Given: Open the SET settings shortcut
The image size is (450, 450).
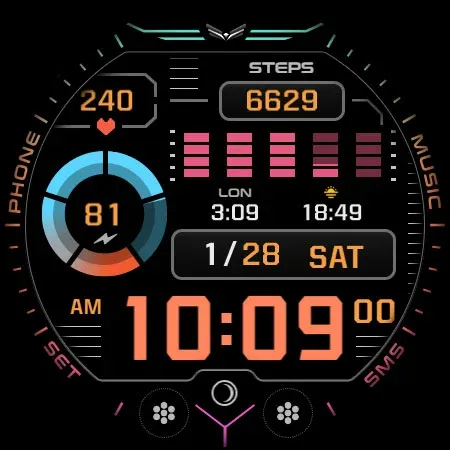Looking at the screenshot, I should pos(62,360).
